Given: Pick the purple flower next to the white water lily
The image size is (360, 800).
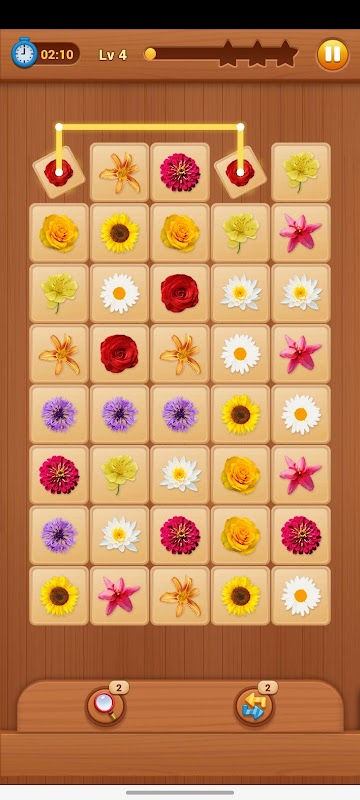Looking at the screenshot, I should 59,535.
